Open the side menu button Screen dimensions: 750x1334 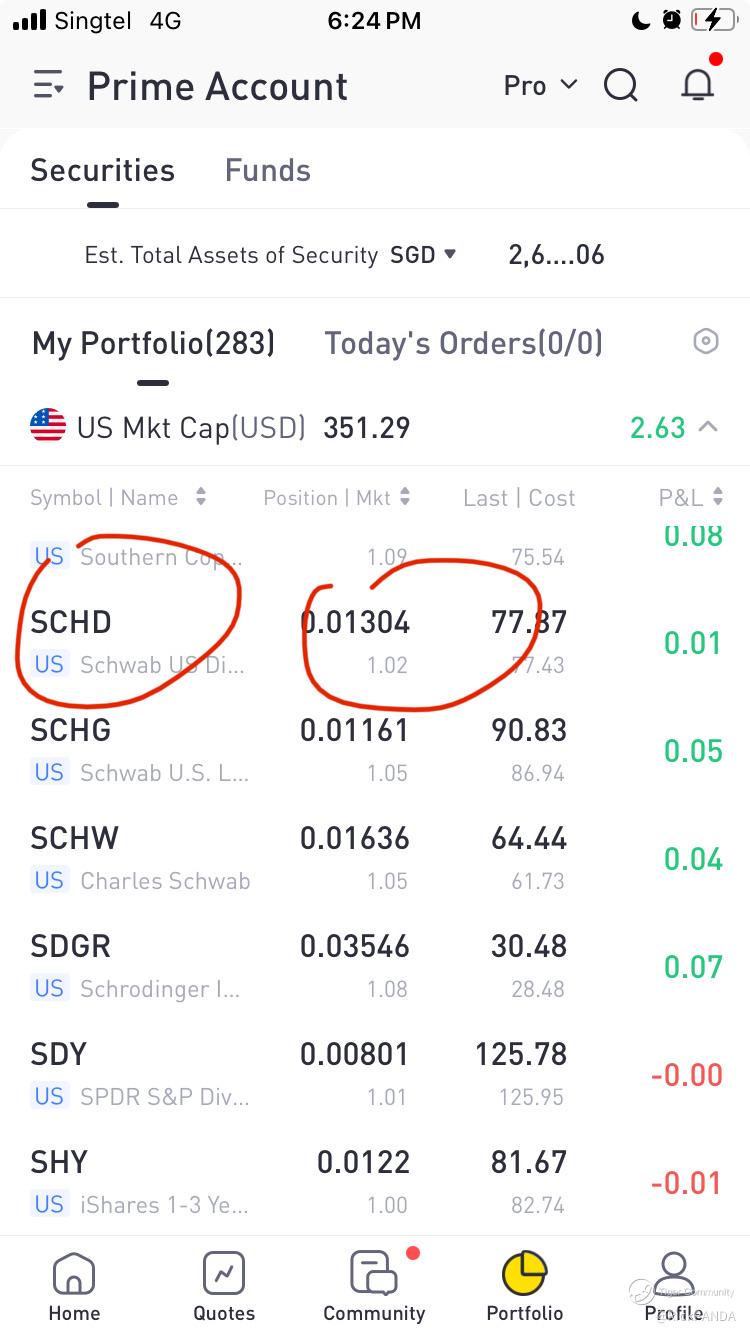[48, 86]
